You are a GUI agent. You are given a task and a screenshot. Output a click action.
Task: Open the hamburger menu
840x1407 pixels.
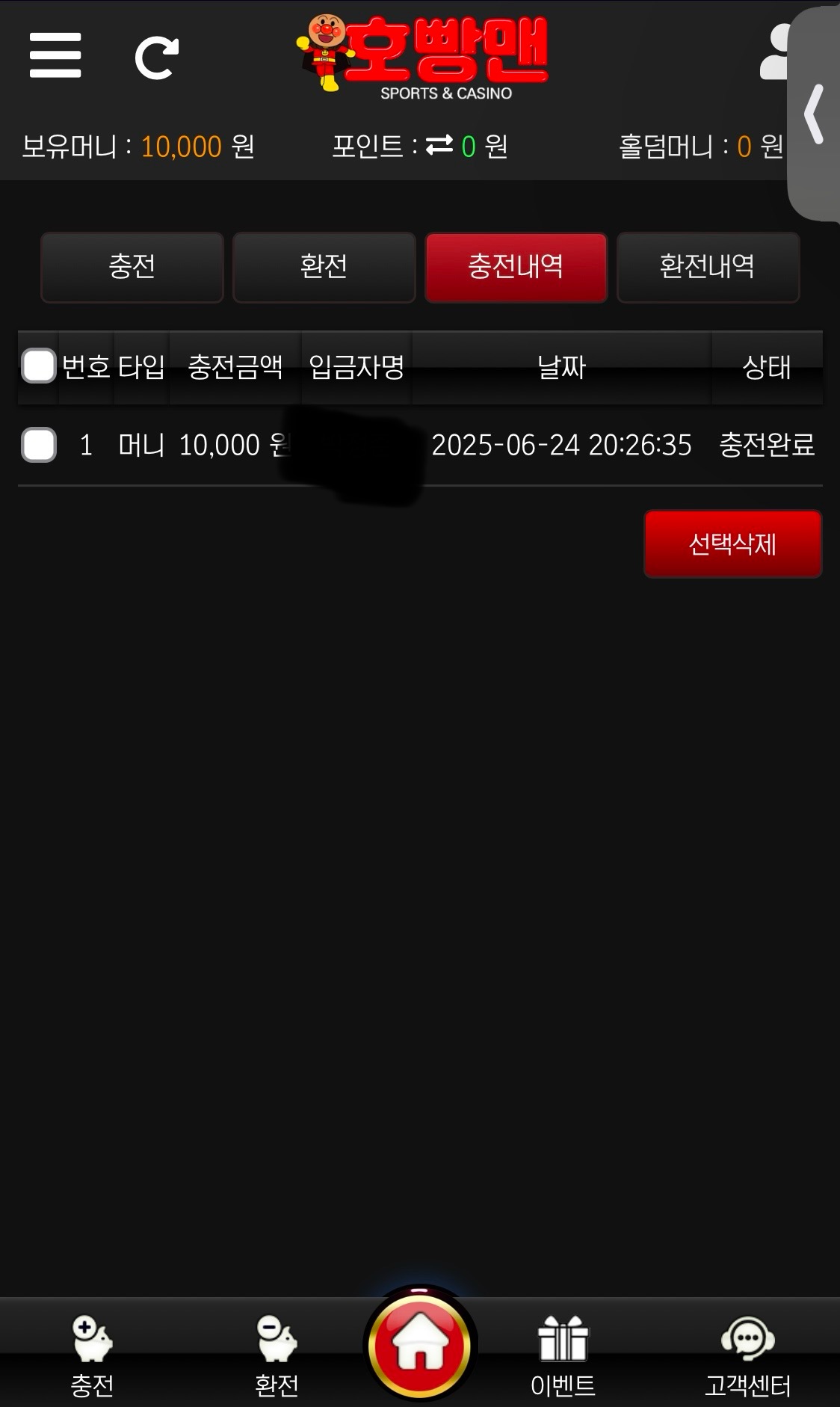pyautogui.click(x=55, y=55)
